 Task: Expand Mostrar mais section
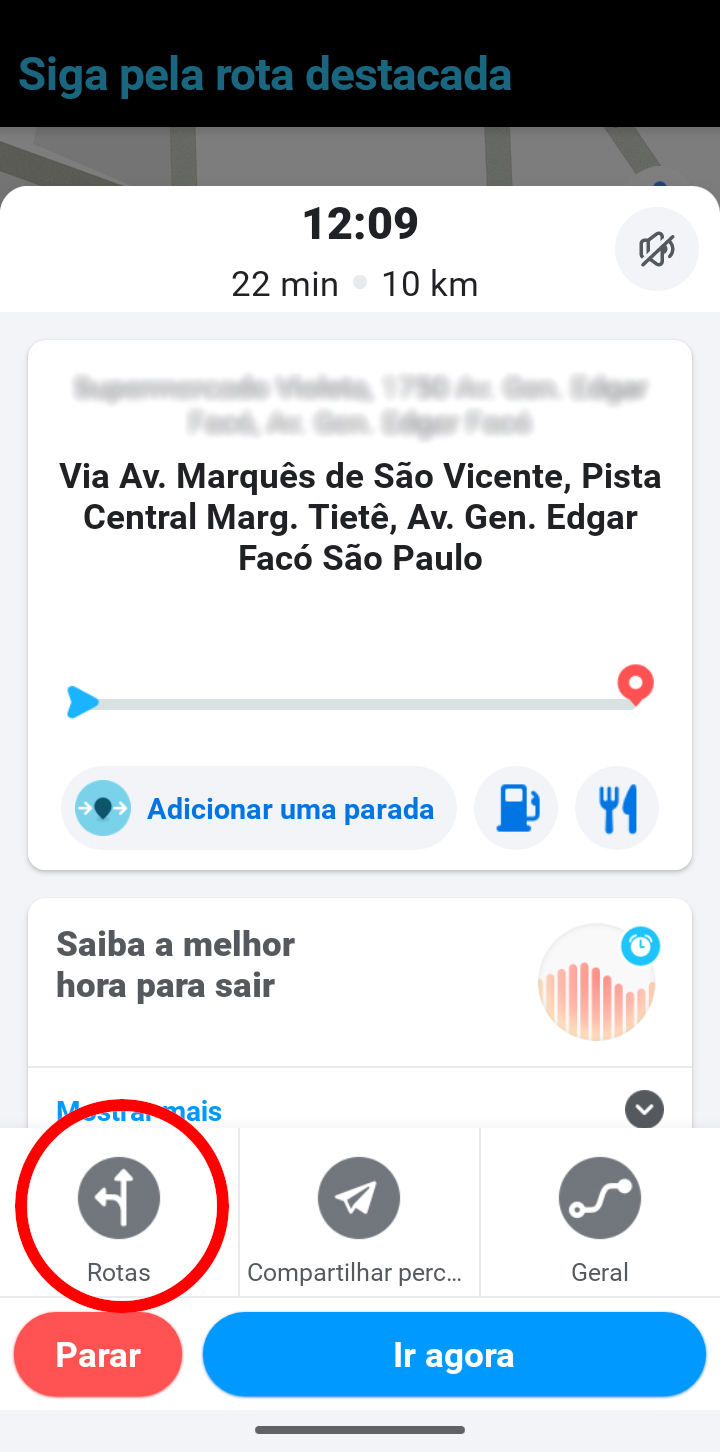(x=644, y=1109)
